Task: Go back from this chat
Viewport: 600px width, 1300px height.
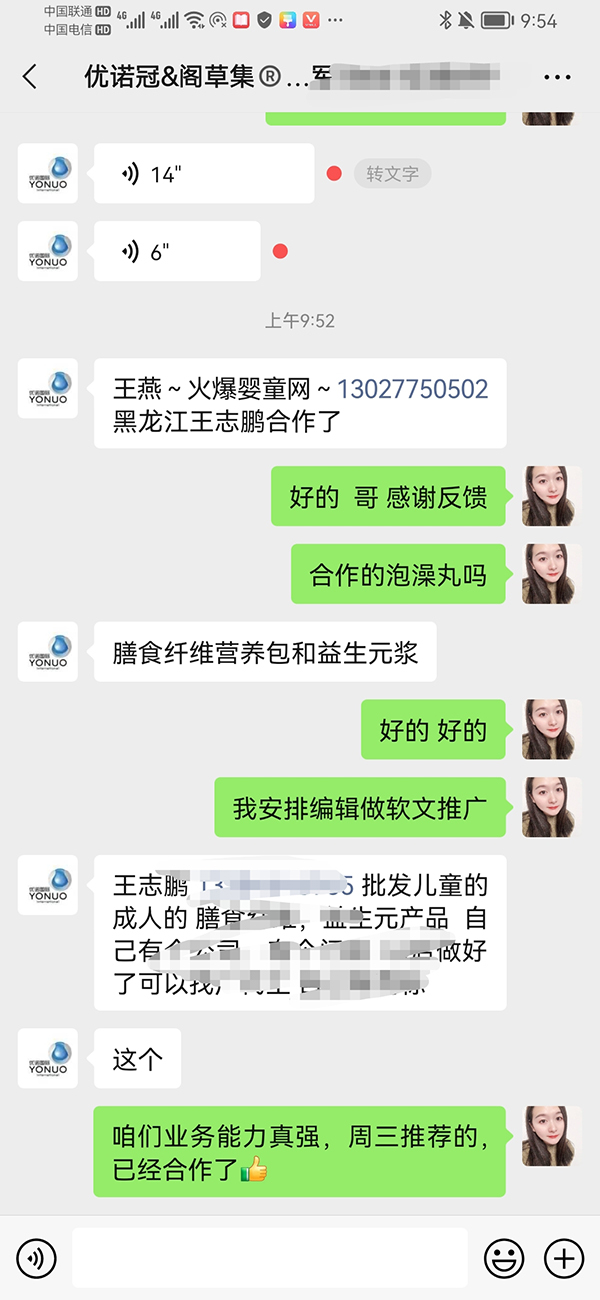Action: click(30, 77)
